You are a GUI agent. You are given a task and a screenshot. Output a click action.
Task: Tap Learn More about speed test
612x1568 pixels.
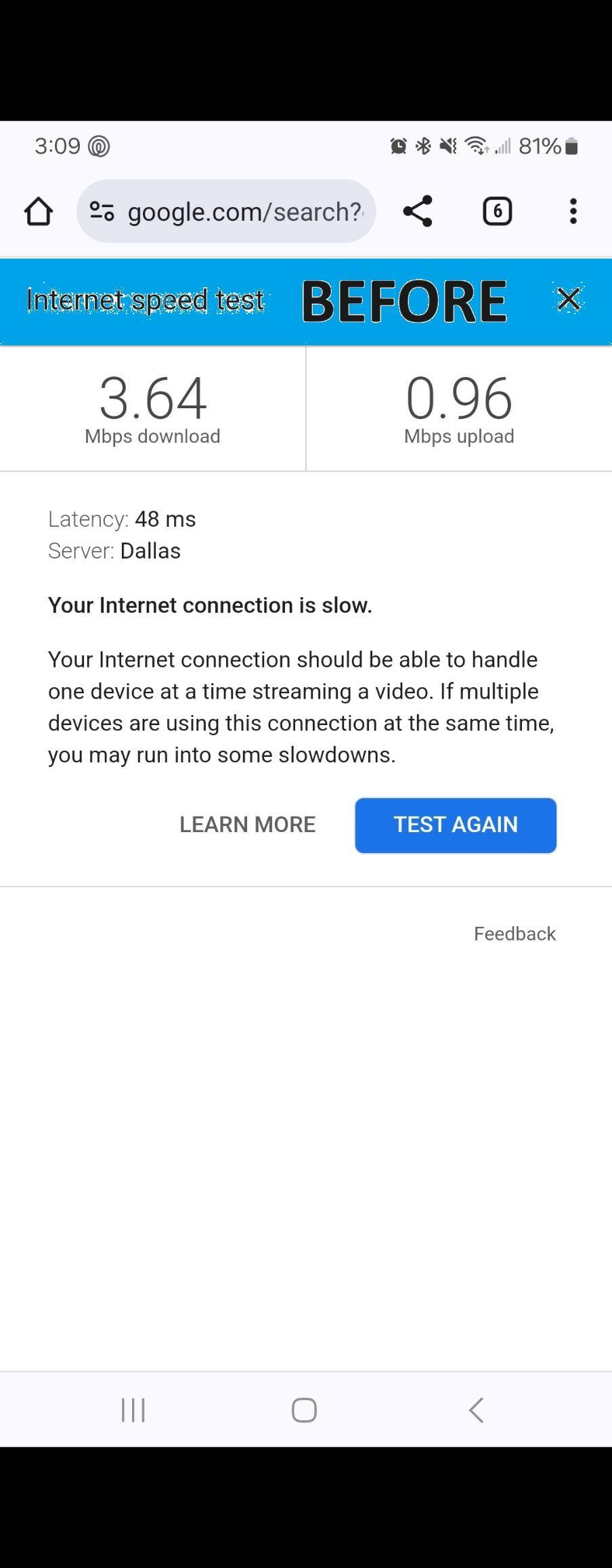pyautogui.click(x=247, y=825)
